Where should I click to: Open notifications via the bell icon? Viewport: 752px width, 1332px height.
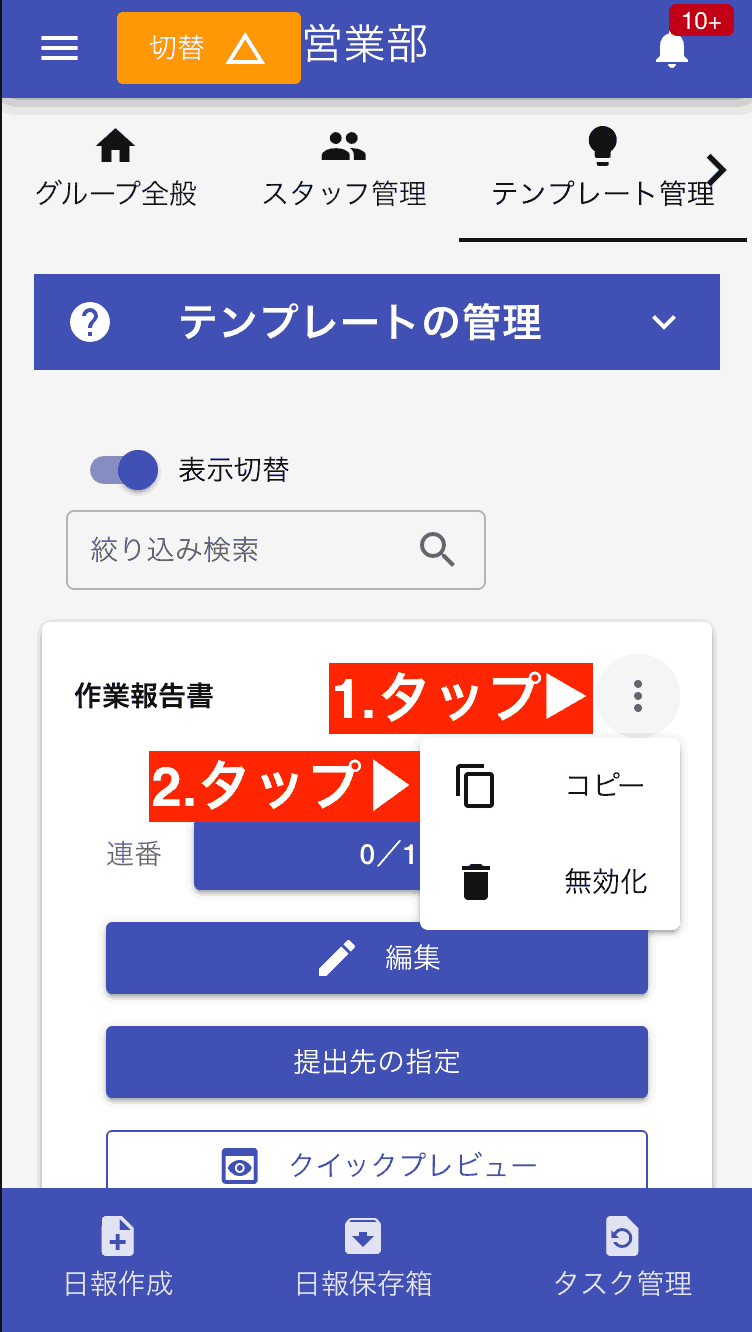(672, 48)
